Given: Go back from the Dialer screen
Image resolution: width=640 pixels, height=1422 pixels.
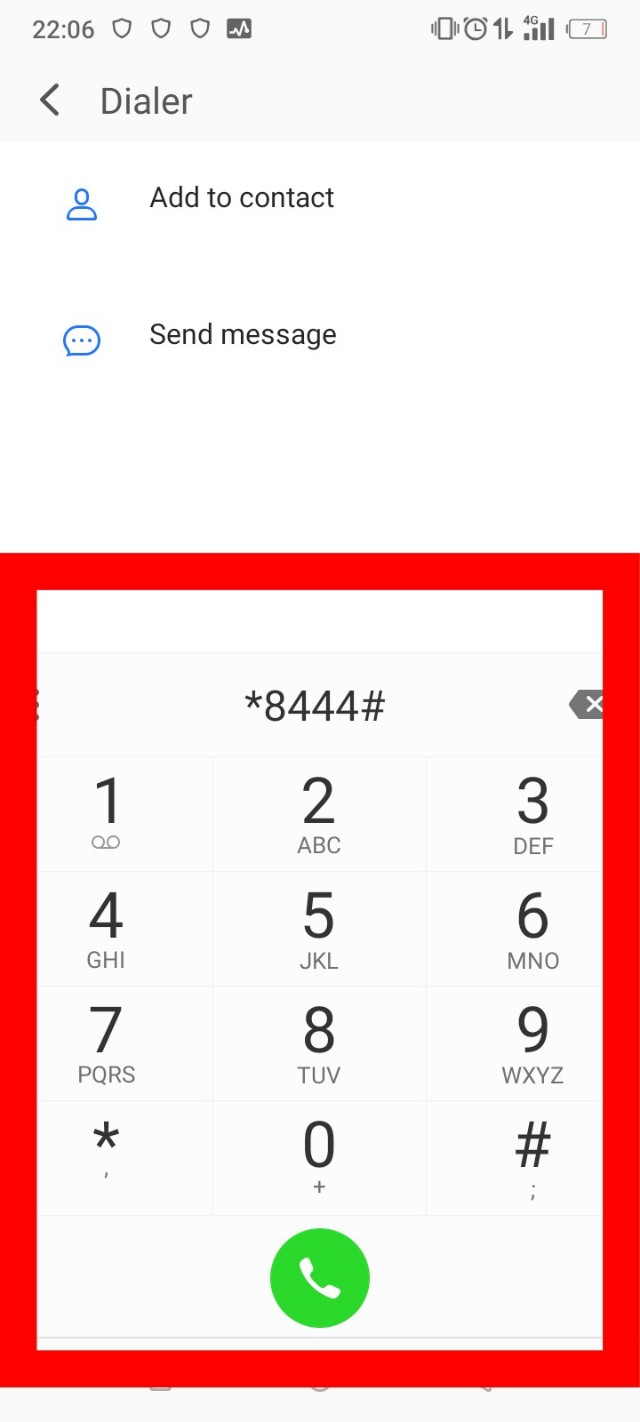Looking at the screenshot, I should click(x=50, y=101).
